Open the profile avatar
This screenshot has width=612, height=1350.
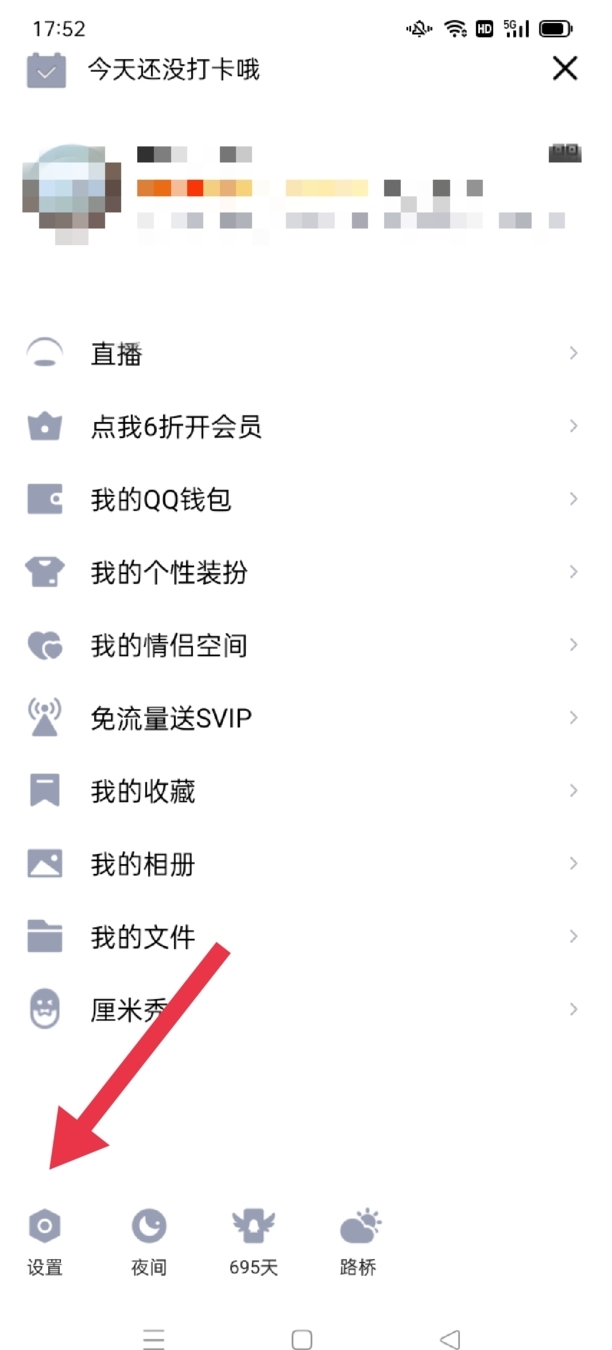(71, 194)
